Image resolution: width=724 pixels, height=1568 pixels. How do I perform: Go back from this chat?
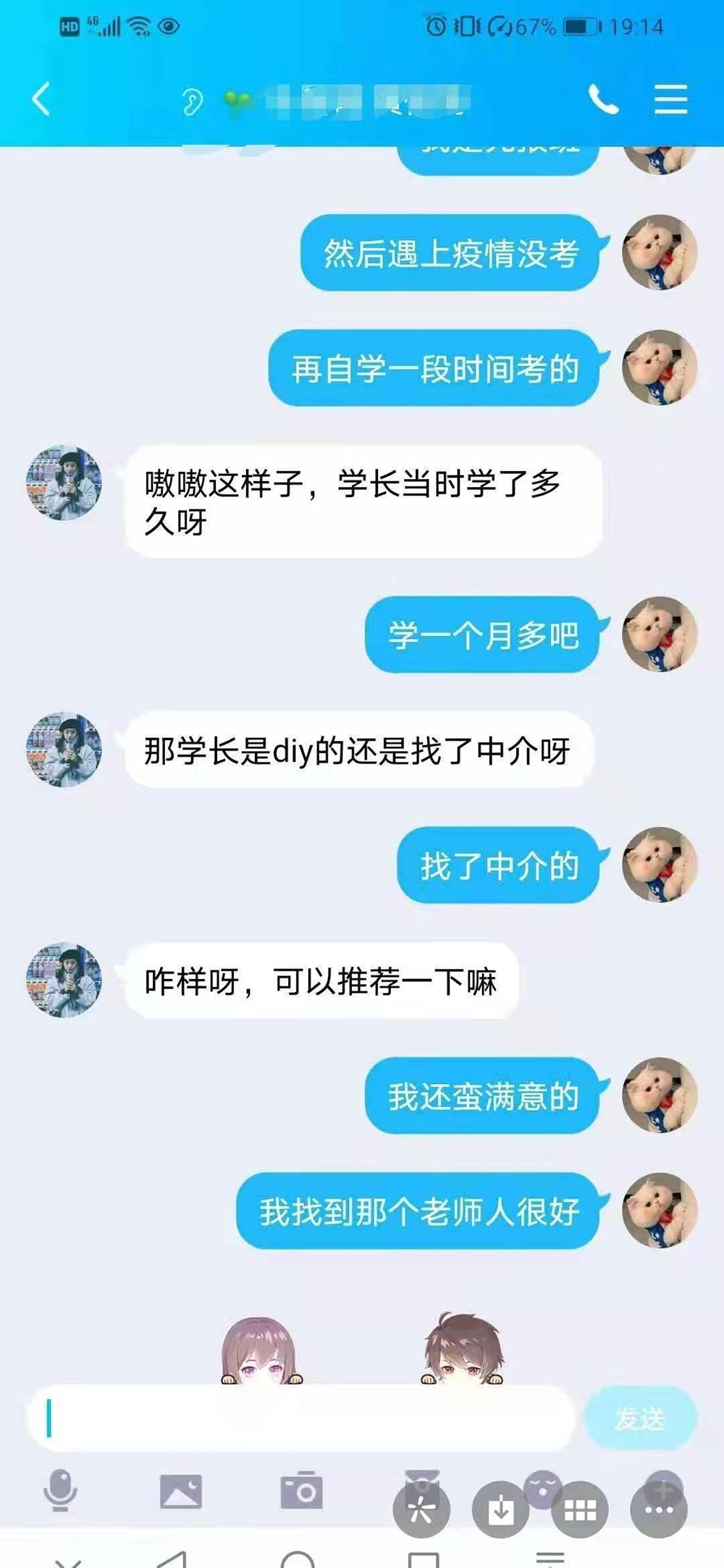pyautogui.click(x=41, y=99)
